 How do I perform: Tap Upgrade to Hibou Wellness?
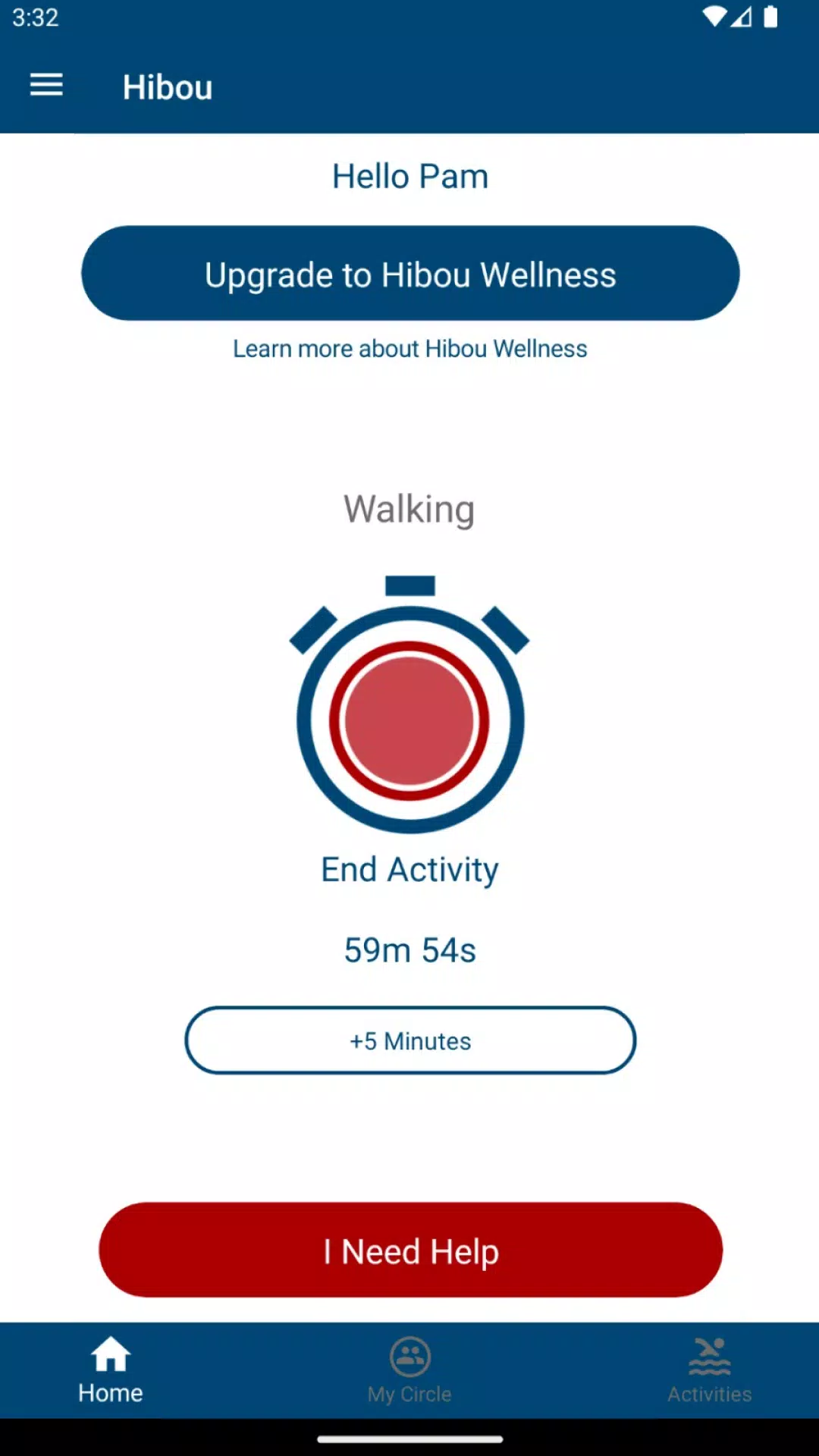tap(410, 274)
